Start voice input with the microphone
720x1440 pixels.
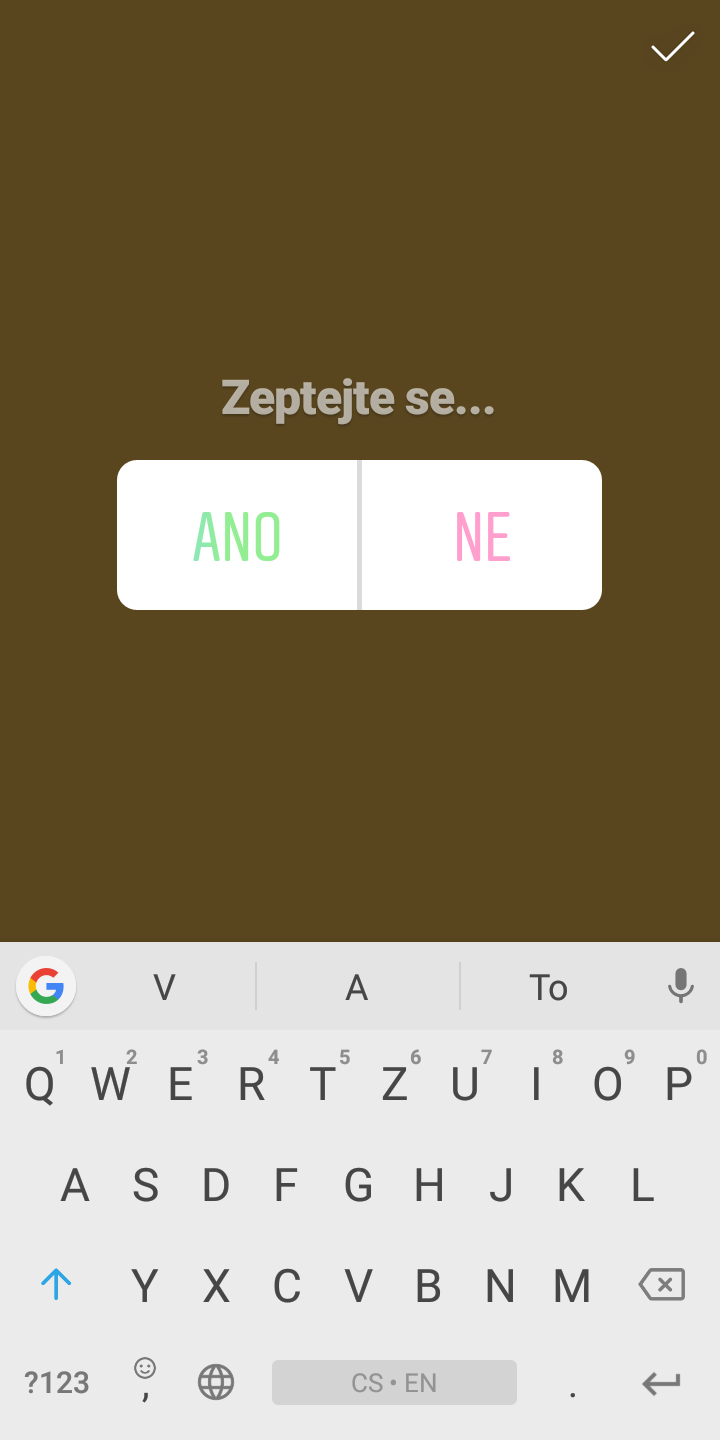[x=680, y=986]
